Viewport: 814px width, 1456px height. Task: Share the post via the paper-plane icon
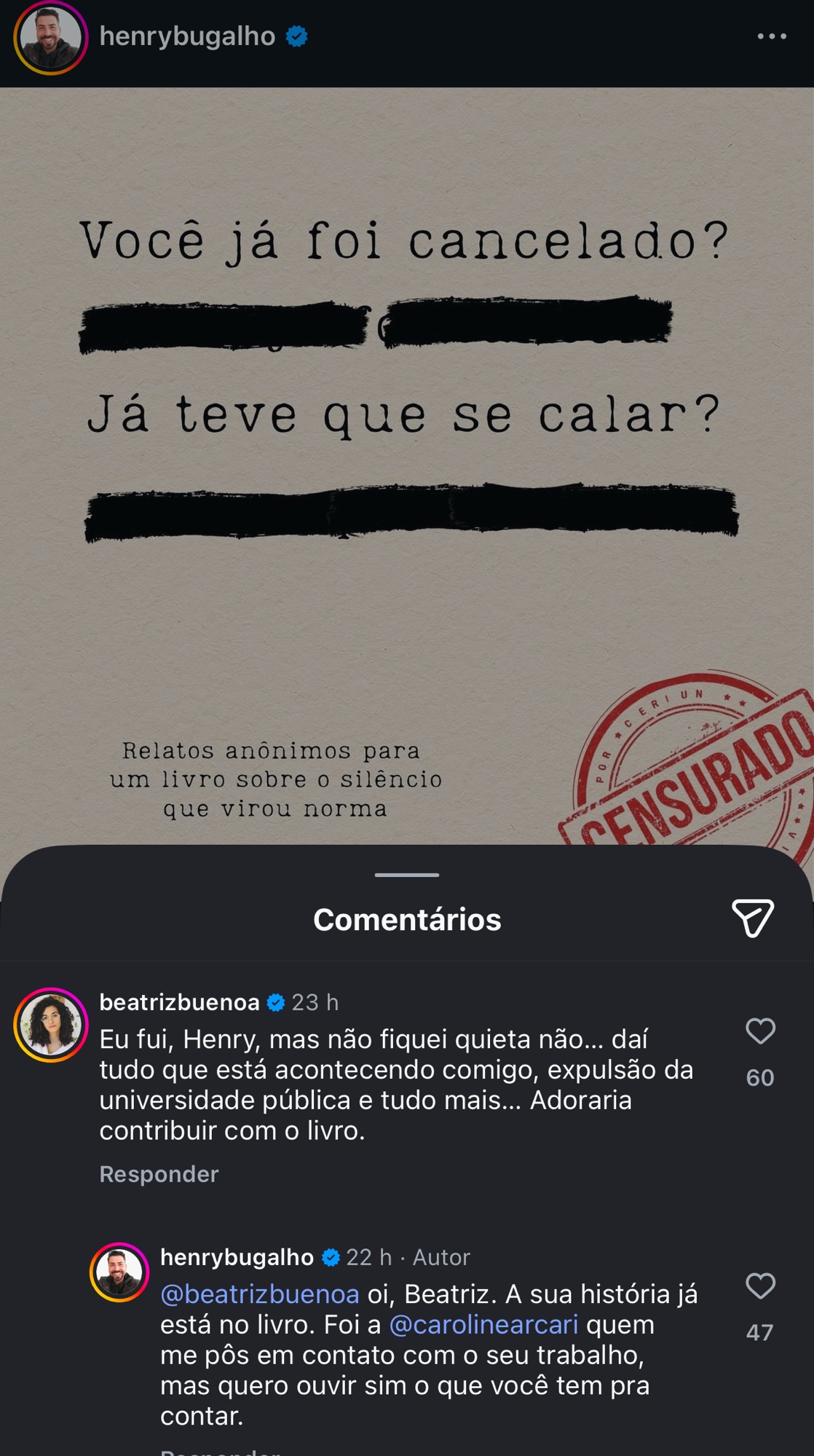click(x=752, y=918)
